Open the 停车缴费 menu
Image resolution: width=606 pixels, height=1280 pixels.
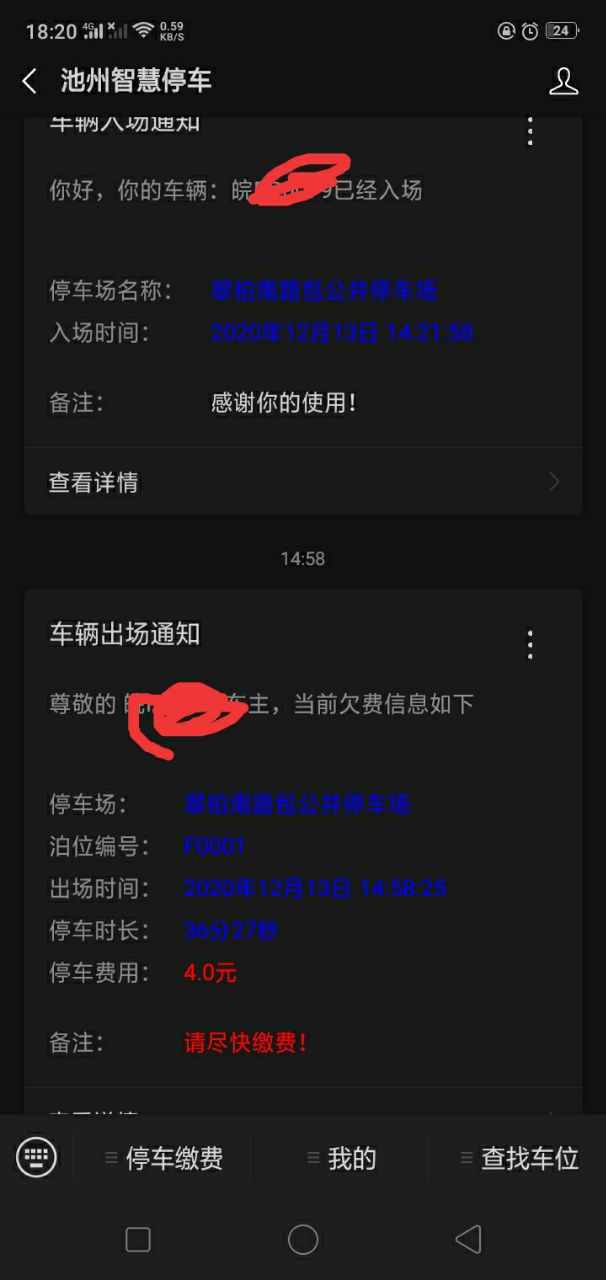point(164,1158)
